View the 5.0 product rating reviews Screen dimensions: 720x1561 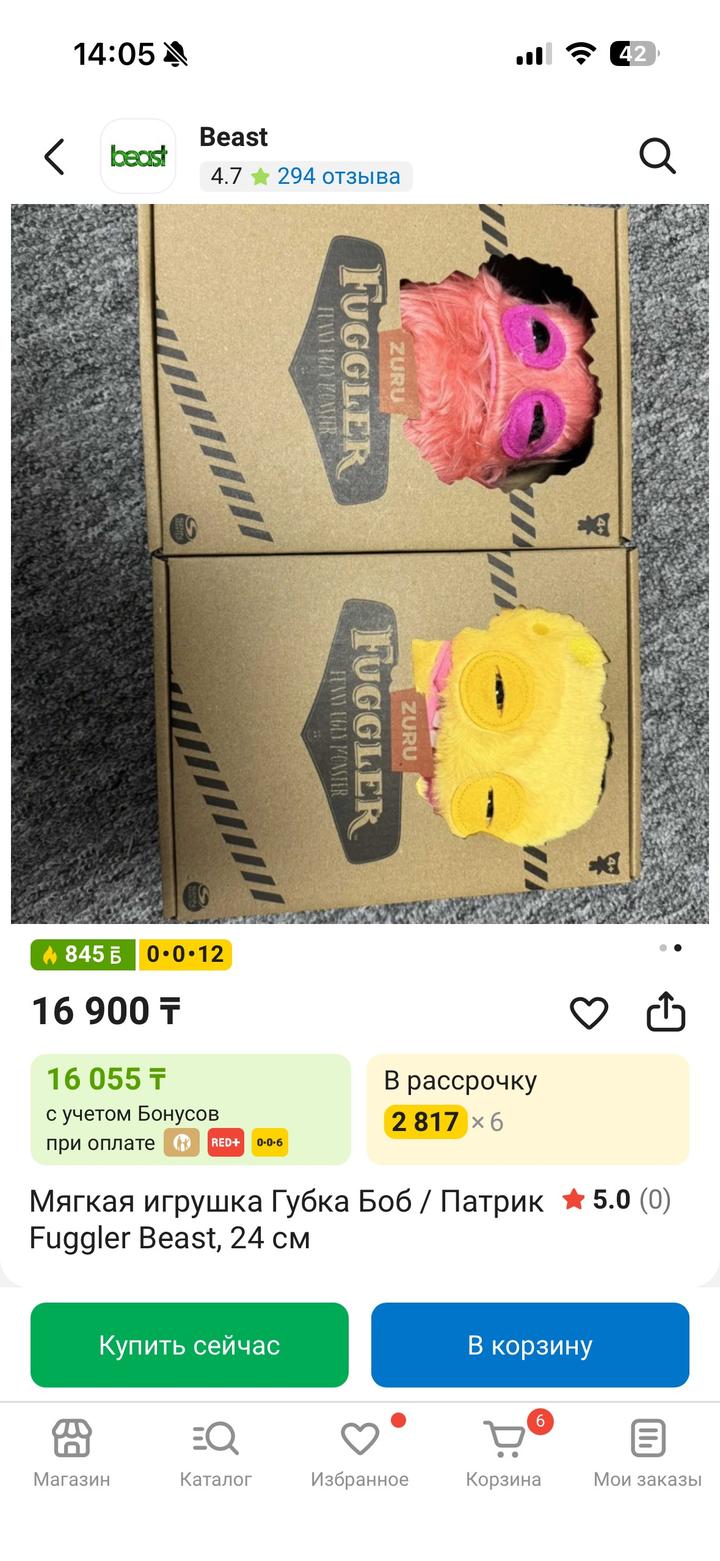[616, 1200]
